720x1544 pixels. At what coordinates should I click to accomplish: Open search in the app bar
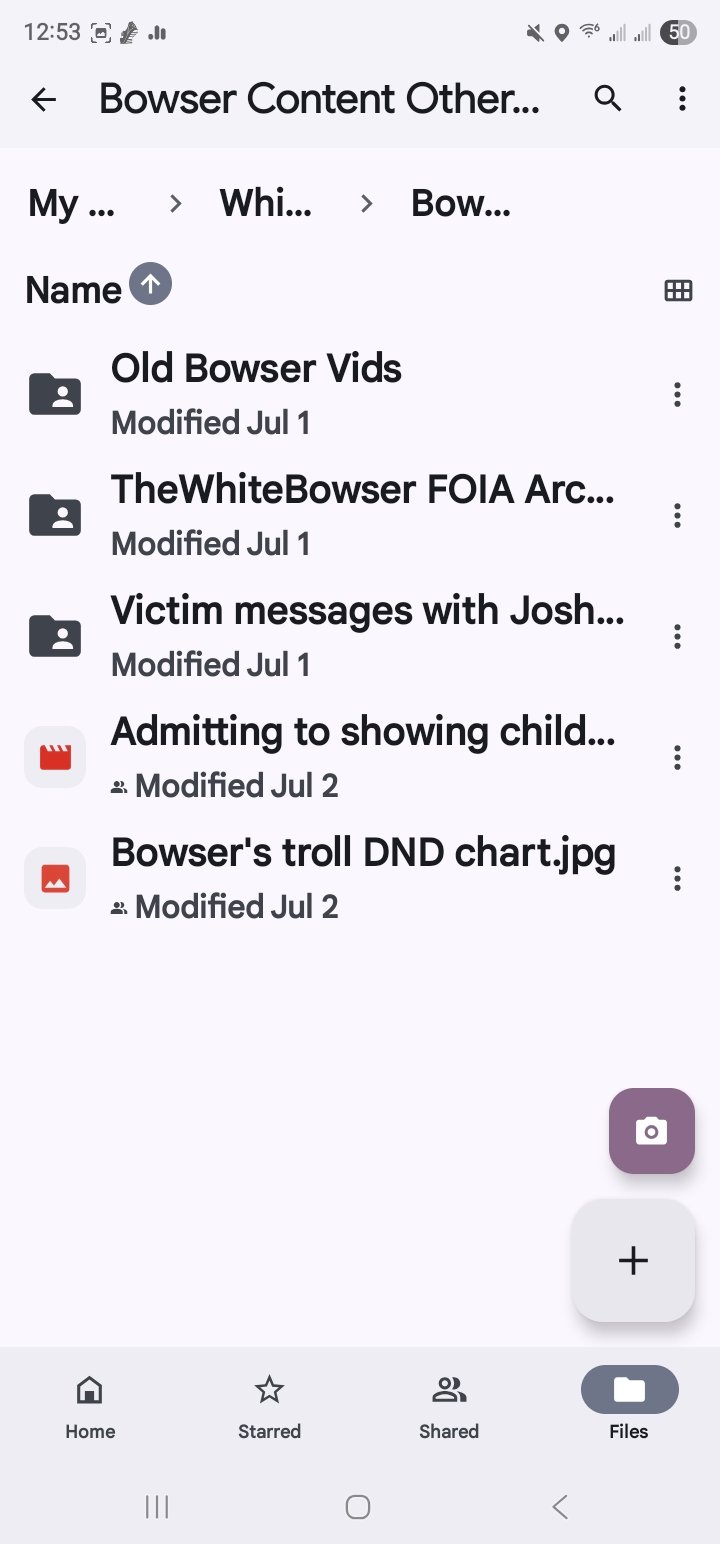pyautogui.click(x=608, y=98)
